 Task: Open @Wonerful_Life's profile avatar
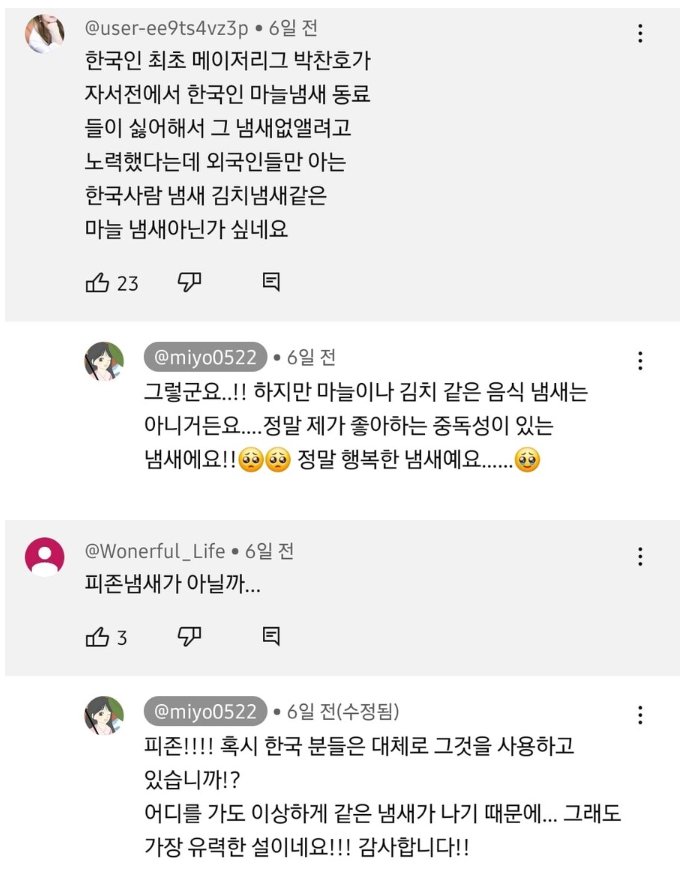[x=44, y=557]
